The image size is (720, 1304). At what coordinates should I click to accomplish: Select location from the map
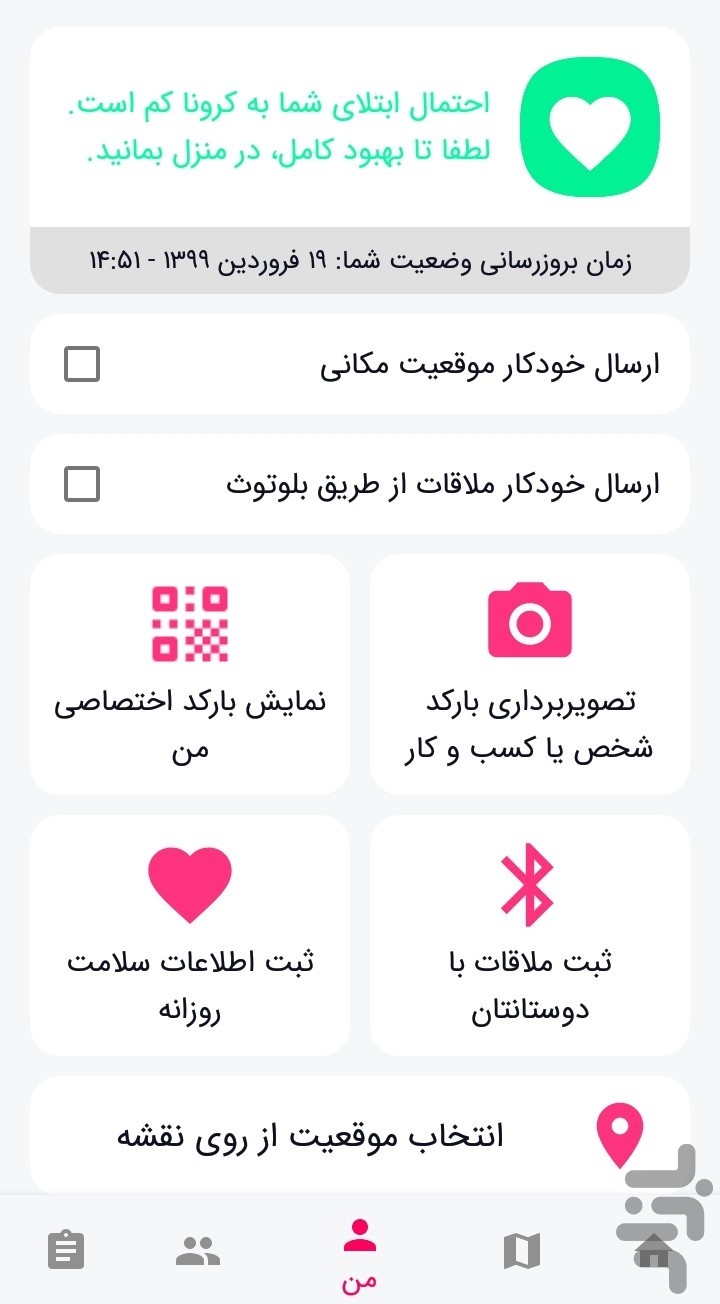pyautogui.click(x=360, y=1135)
